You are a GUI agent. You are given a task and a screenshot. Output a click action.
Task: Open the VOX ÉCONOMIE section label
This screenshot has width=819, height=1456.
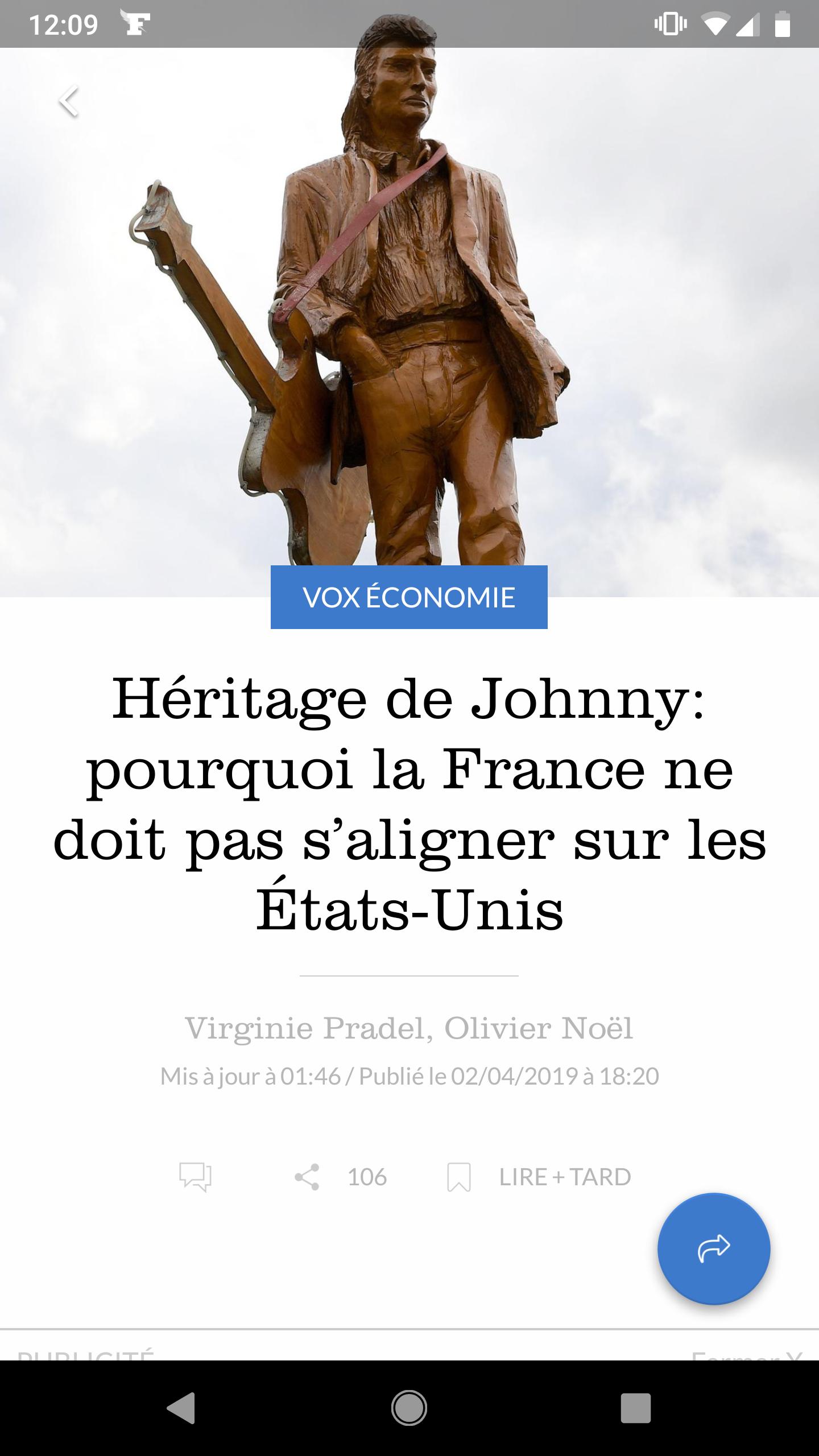409,597
